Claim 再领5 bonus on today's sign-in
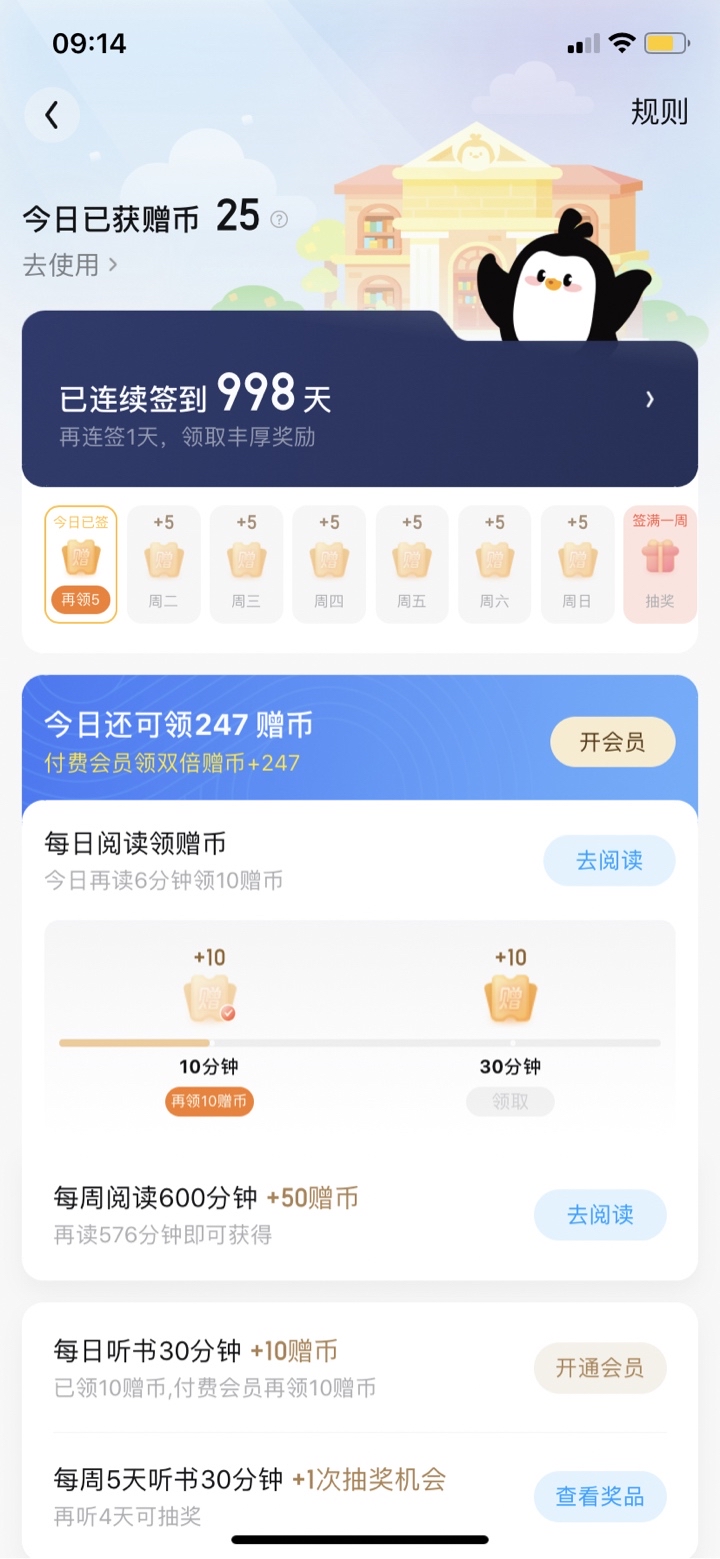720x1559 pixels. (x=81, y=601)
